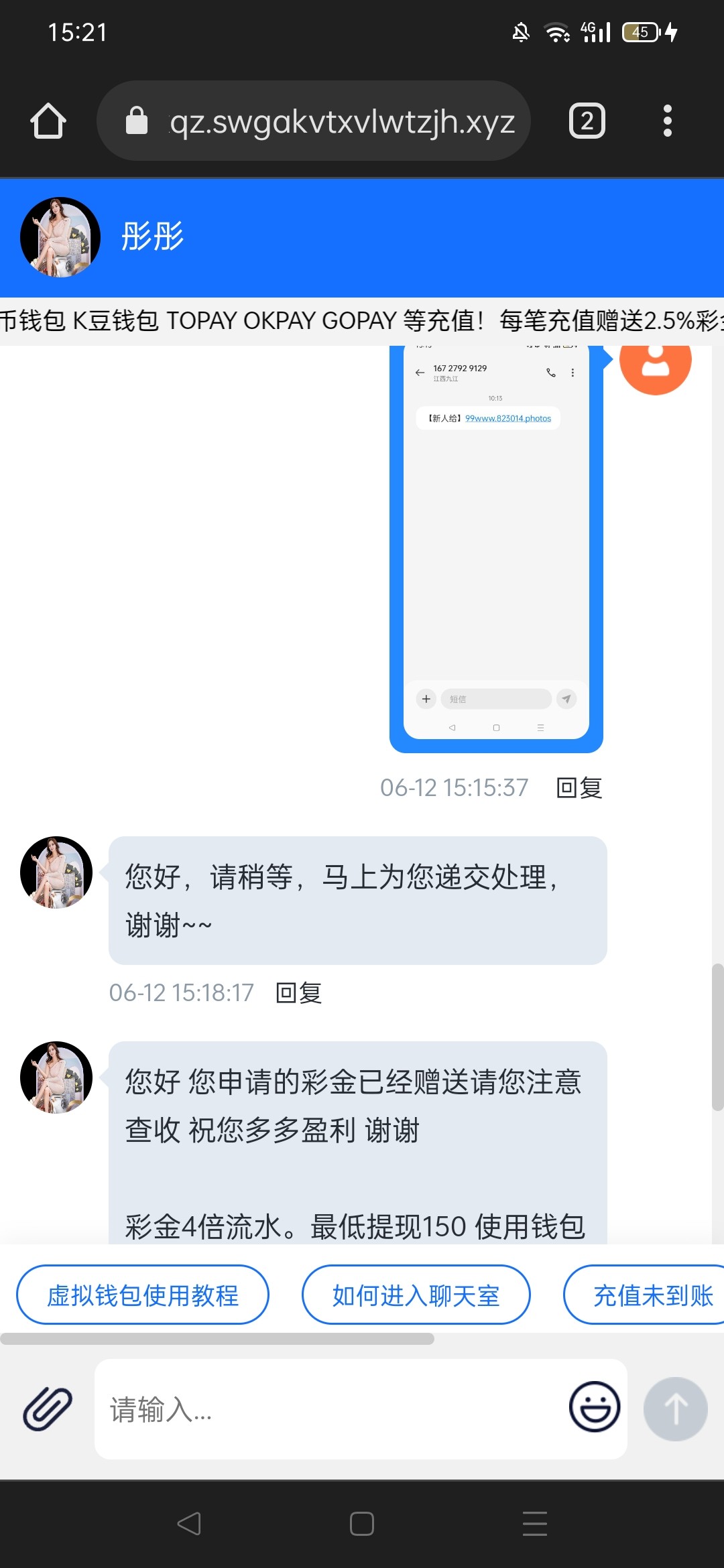Focus the 请输入 message field

tap(328, 1410)
